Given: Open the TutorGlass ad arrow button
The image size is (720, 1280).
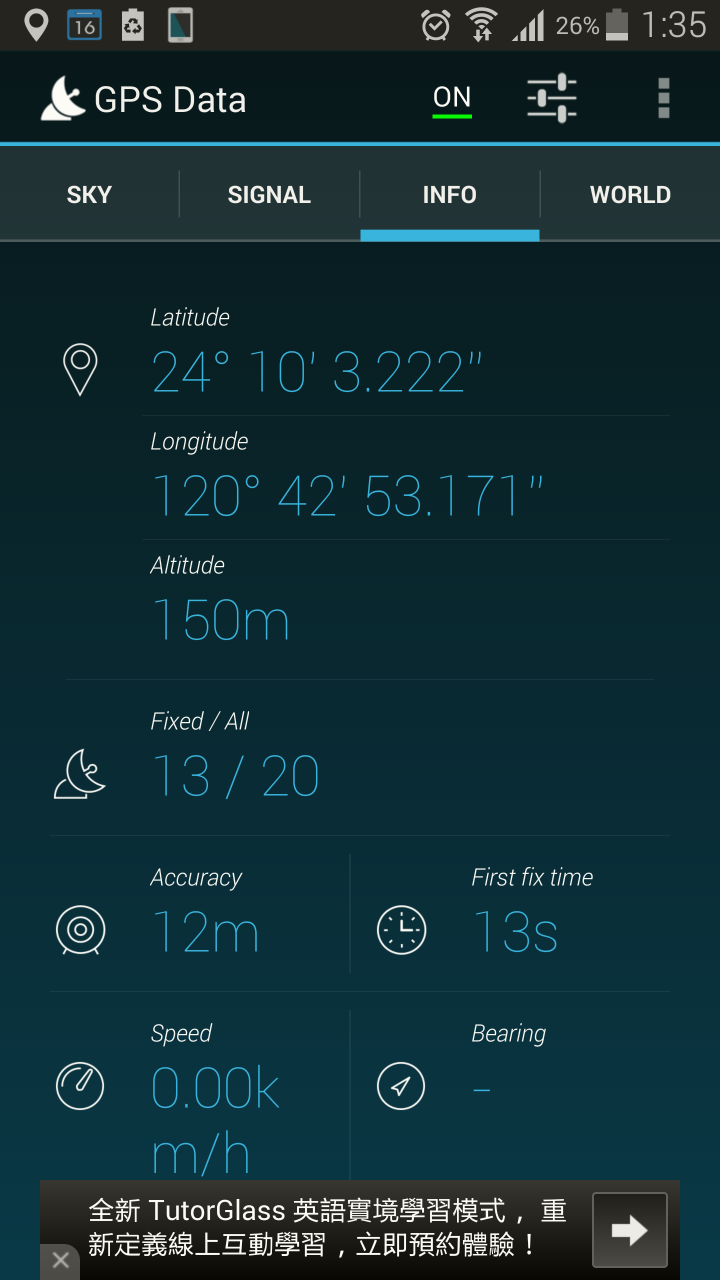Looking at the screenshot, I should (629, 1230).
